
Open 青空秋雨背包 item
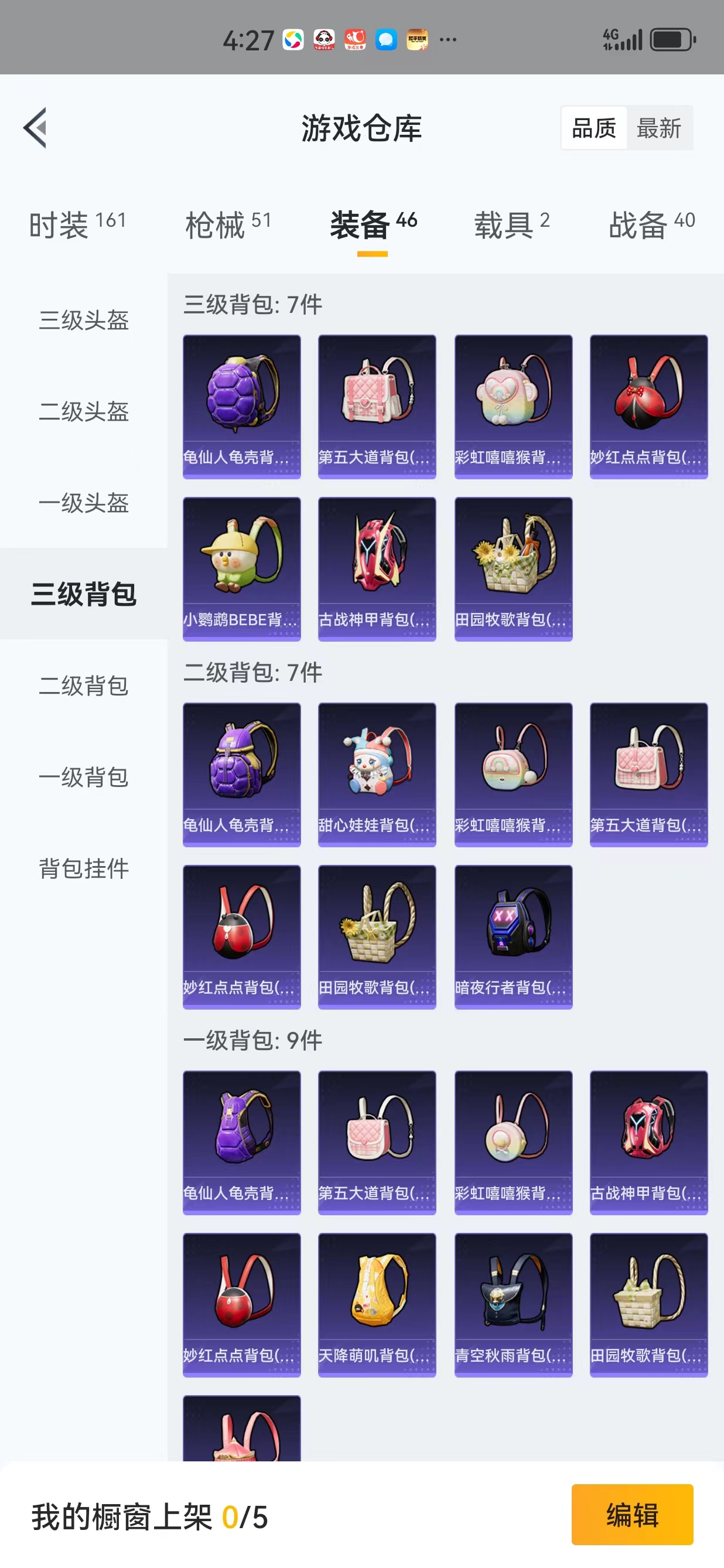(x=513, y=1304)
